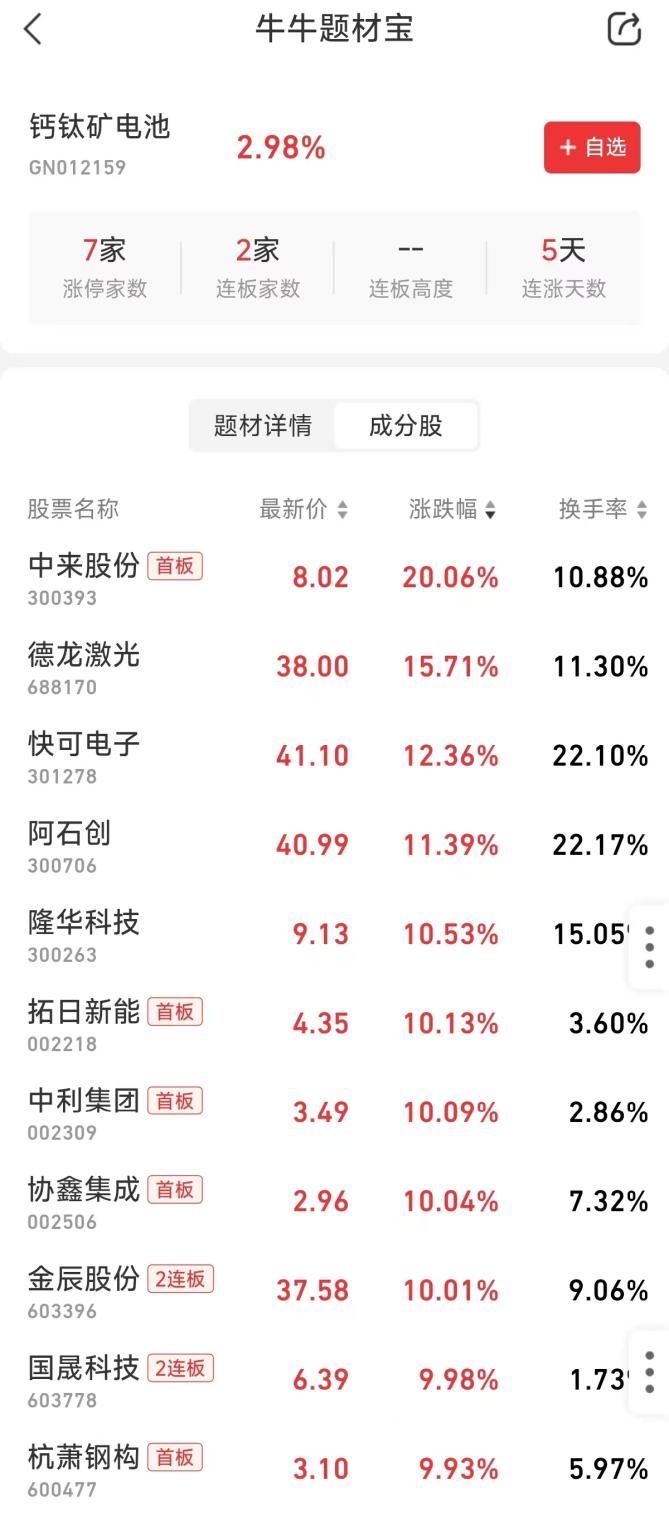Screen dimensions: 669x1524
Task: Sort stocks by 涨跌幅
Action: click(452, 510)
